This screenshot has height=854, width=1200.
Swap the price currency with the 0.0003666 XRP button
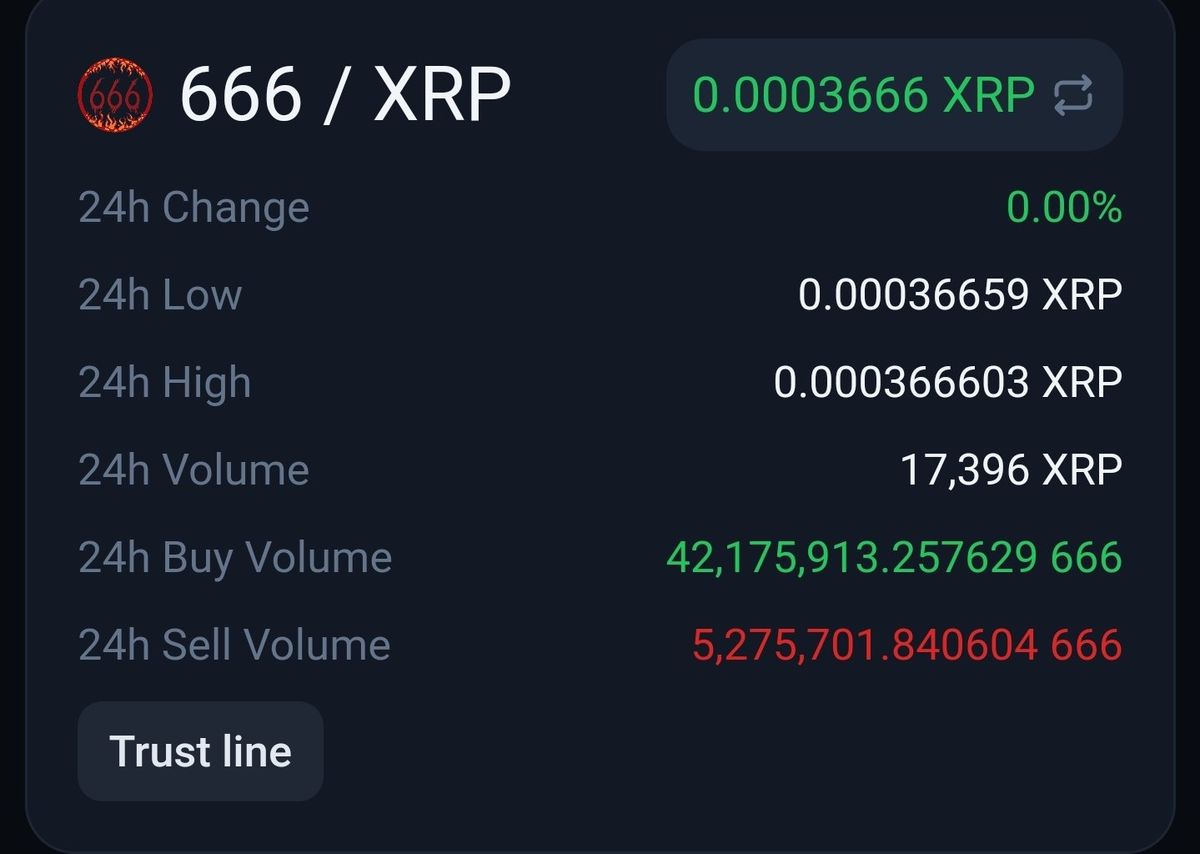(893, 96)
